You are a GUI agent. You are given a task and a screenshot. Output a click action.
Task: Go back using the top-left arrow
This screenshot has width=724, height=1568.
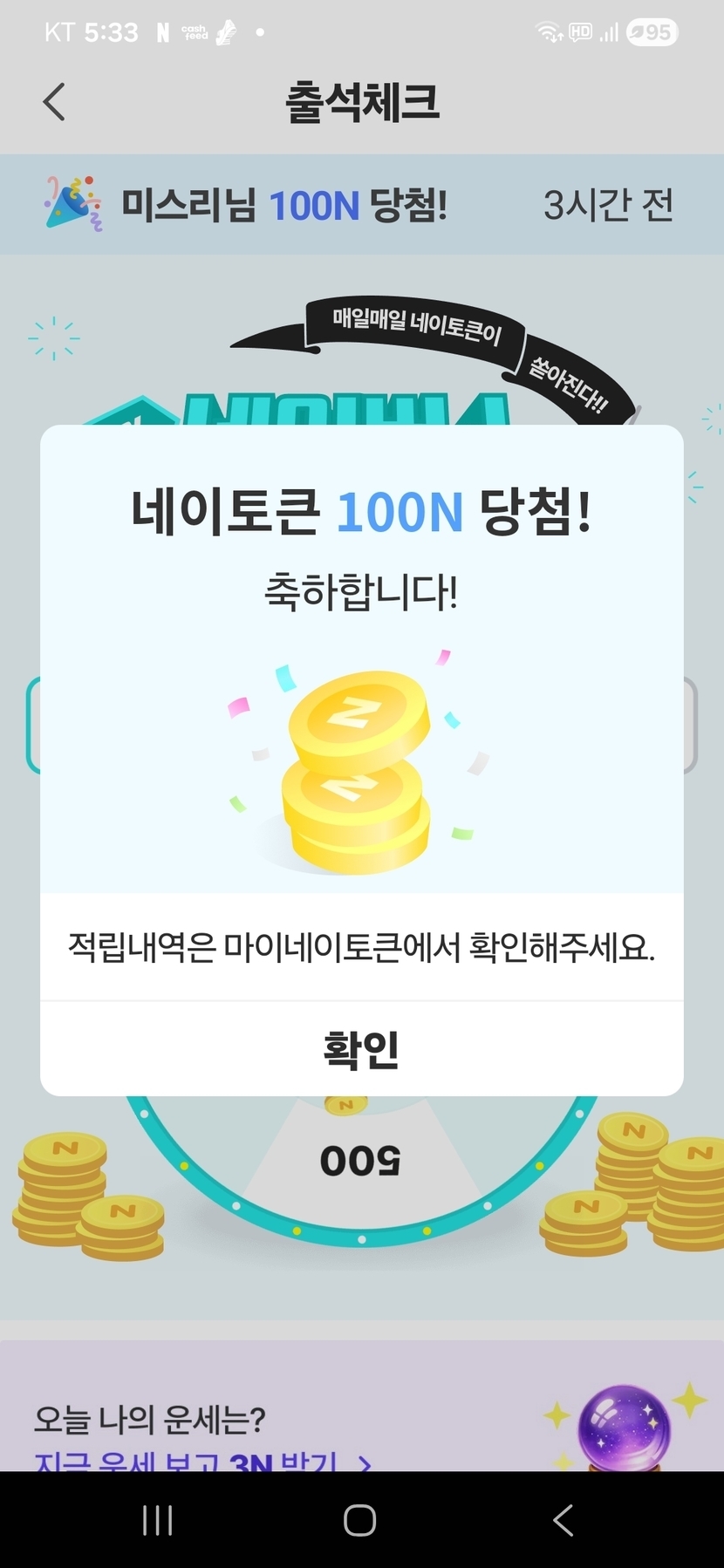54,102
